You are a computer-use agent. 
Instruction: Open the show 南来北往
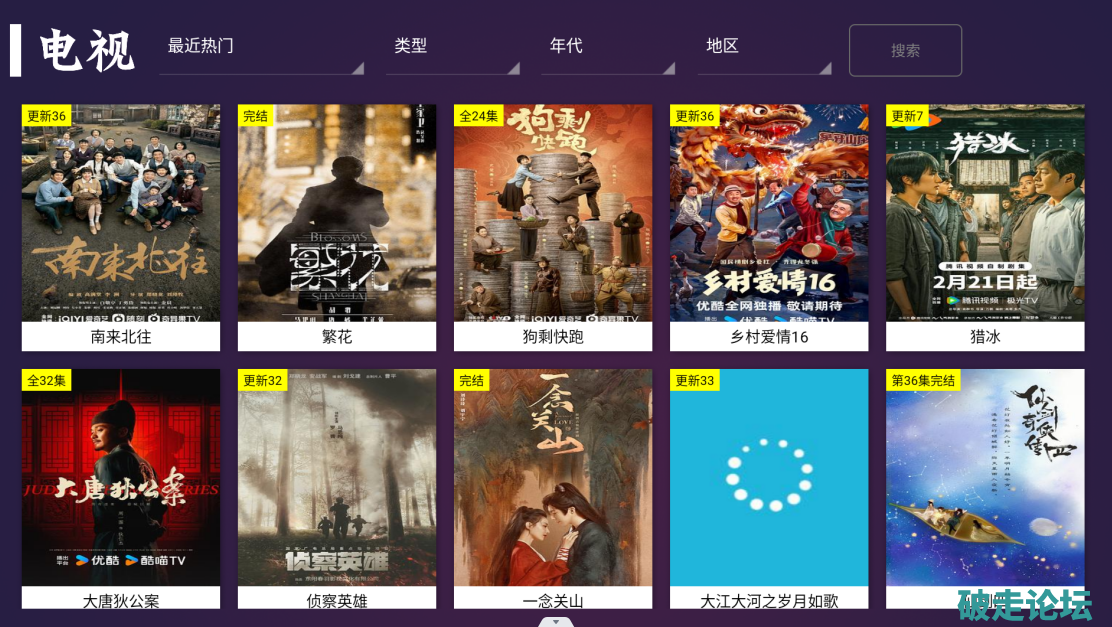pyautogui.click(x=121, y=227)
